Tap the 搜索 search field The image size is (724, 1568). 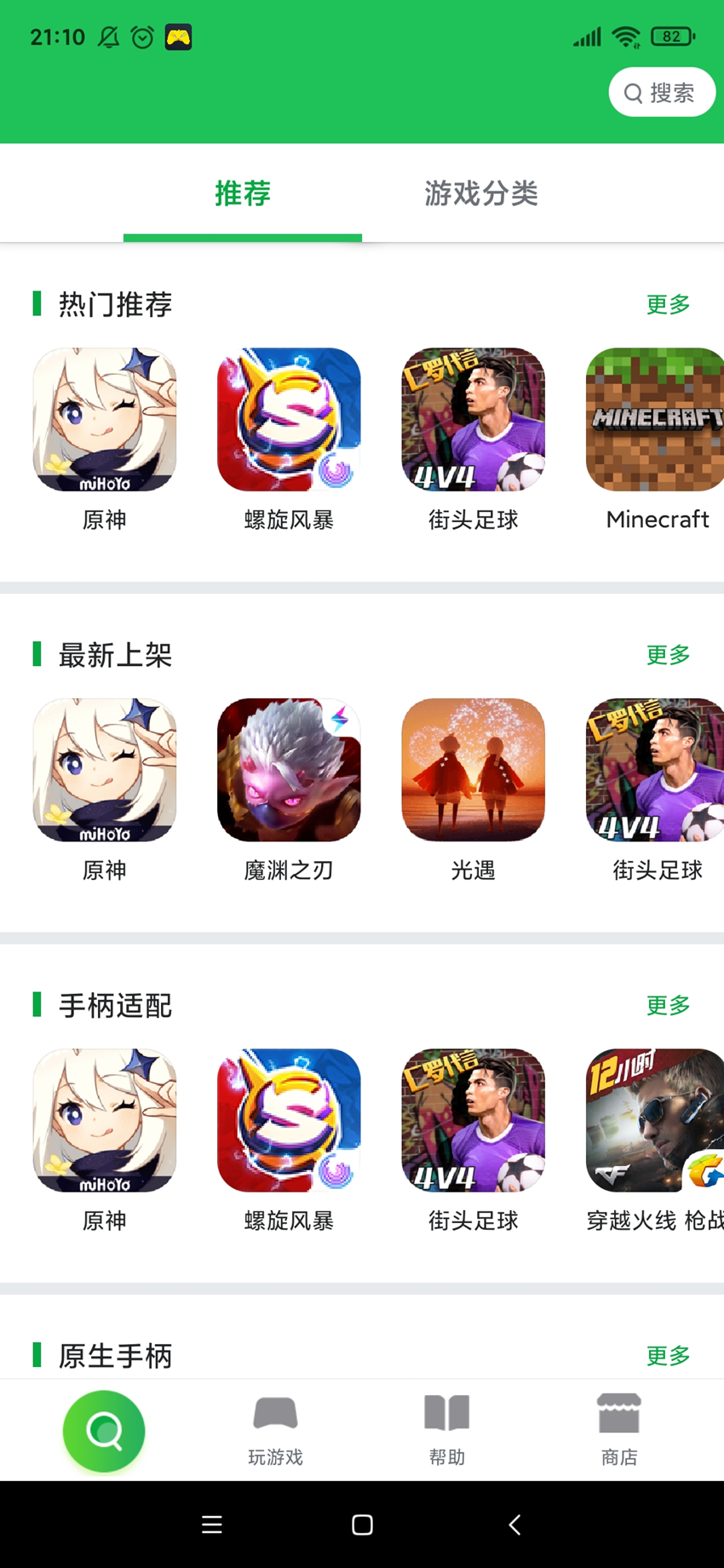pyautogui.click(x=662, y=92)
